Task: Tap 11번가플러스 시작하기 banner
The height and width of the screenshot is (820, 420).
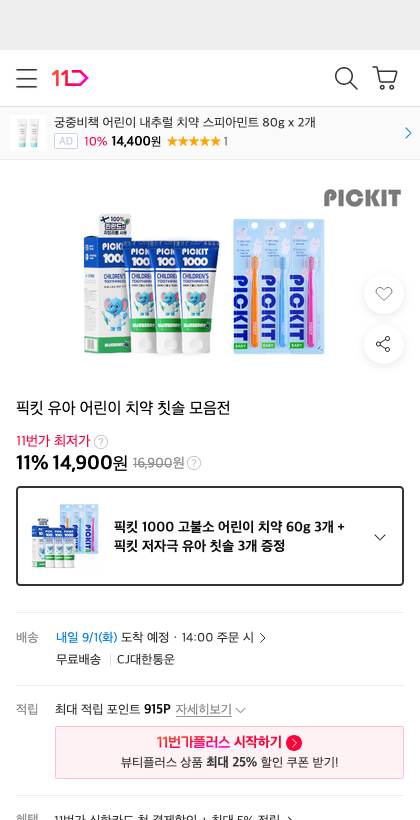Action: point(229,752)
